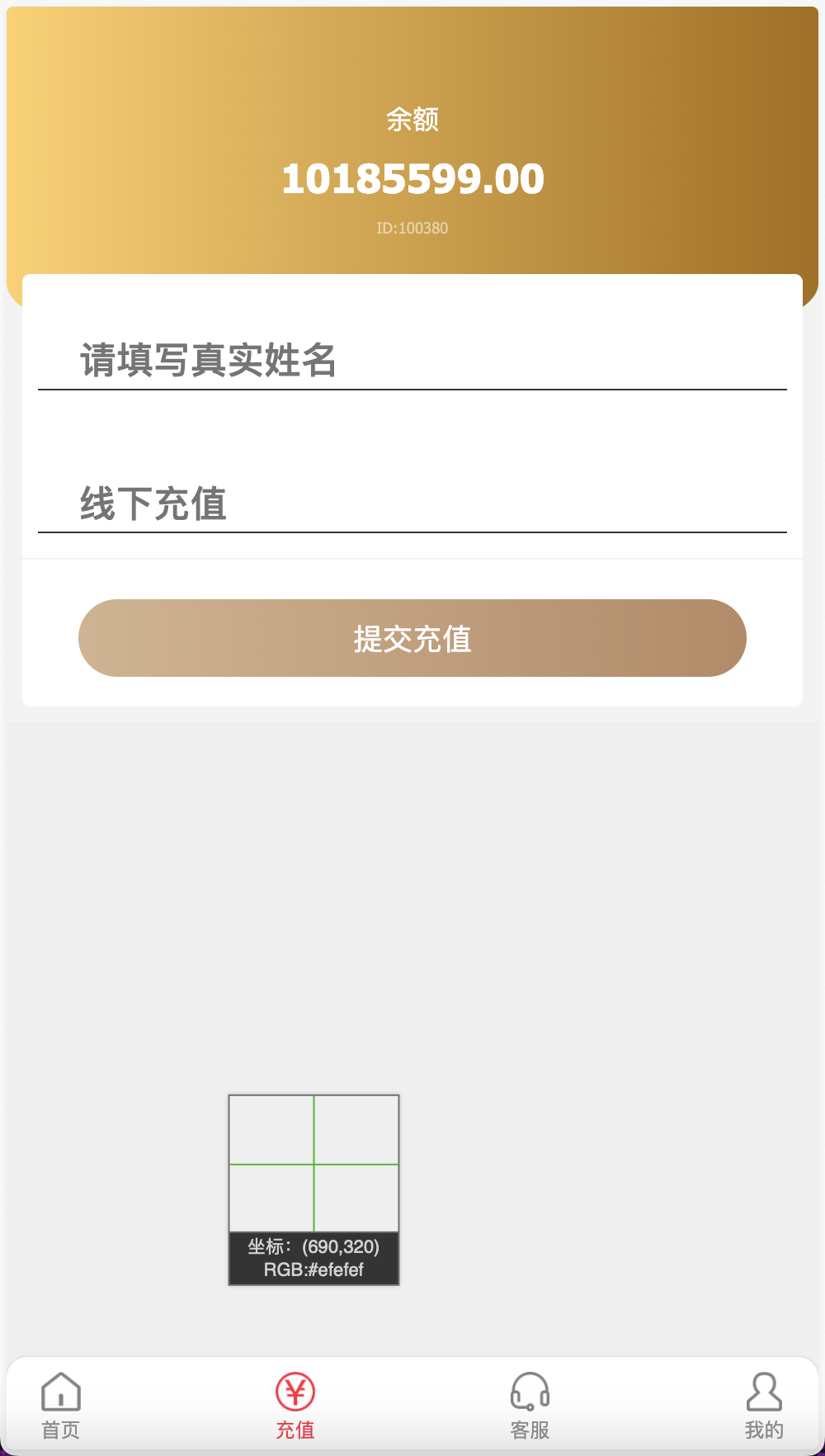Switch to the 我的 tab
The width and height of the screenshot is (825, 1456).
tap(764, 1399)
